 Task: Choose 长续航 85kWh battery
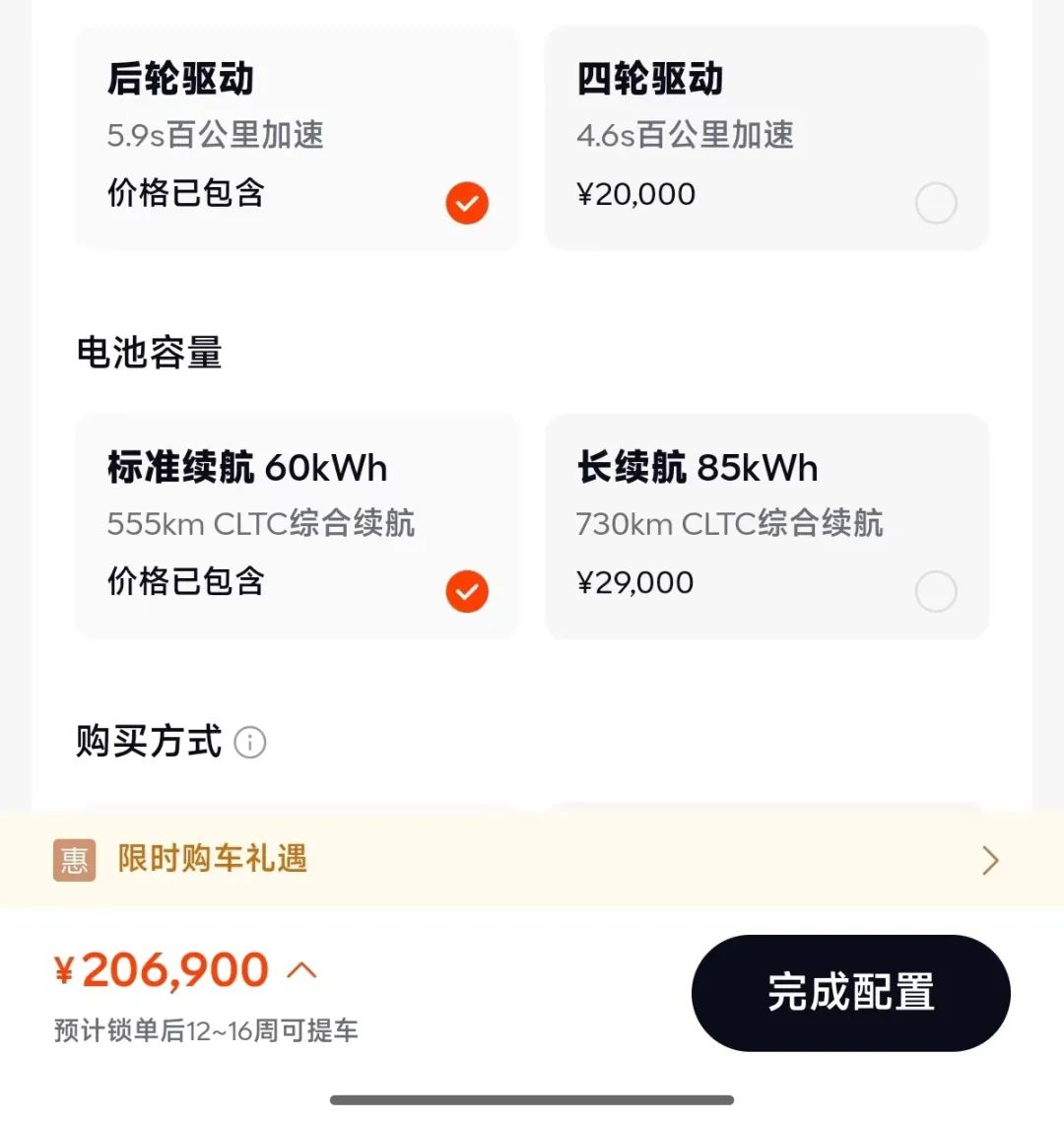[766, 525]
